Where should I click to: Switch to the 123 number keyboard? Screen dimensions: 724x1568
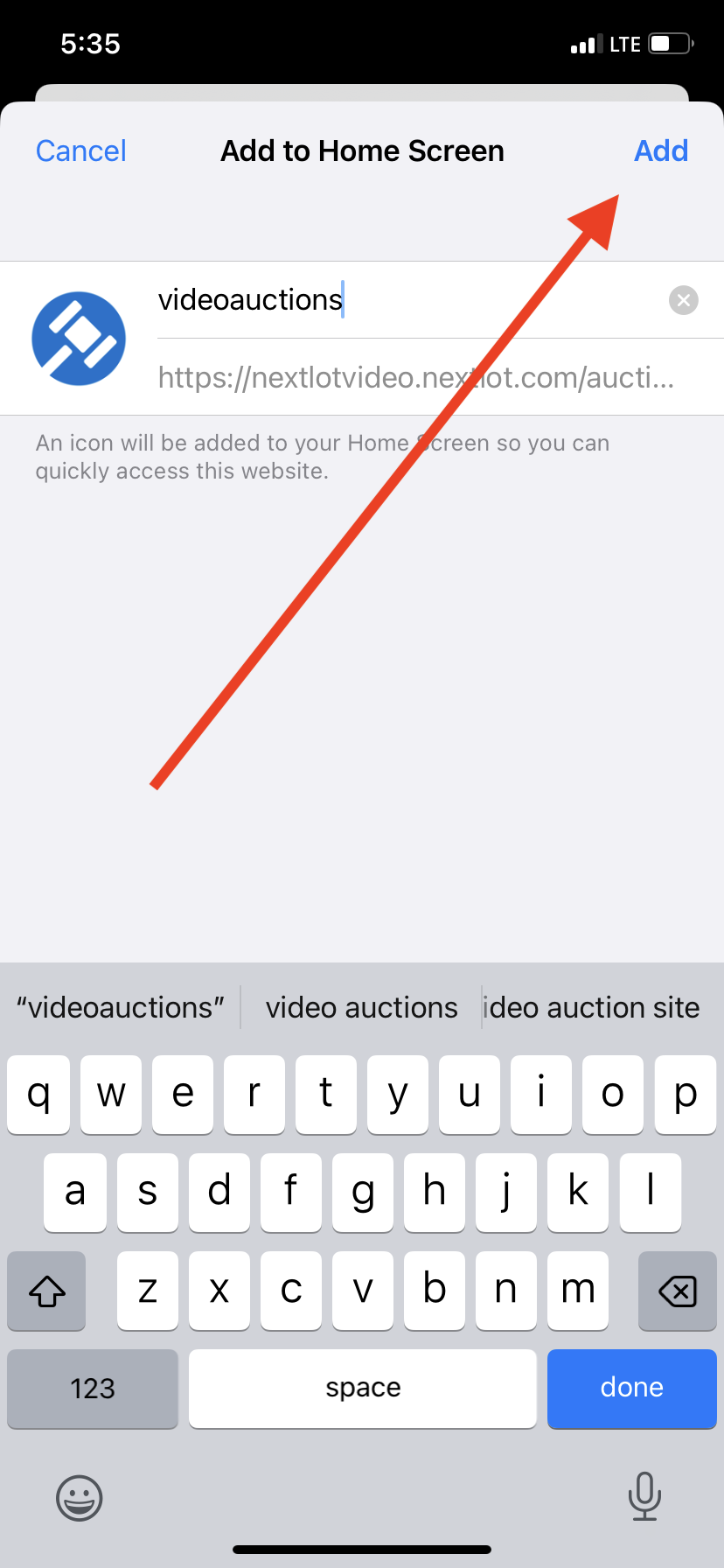click(93, 1388)
